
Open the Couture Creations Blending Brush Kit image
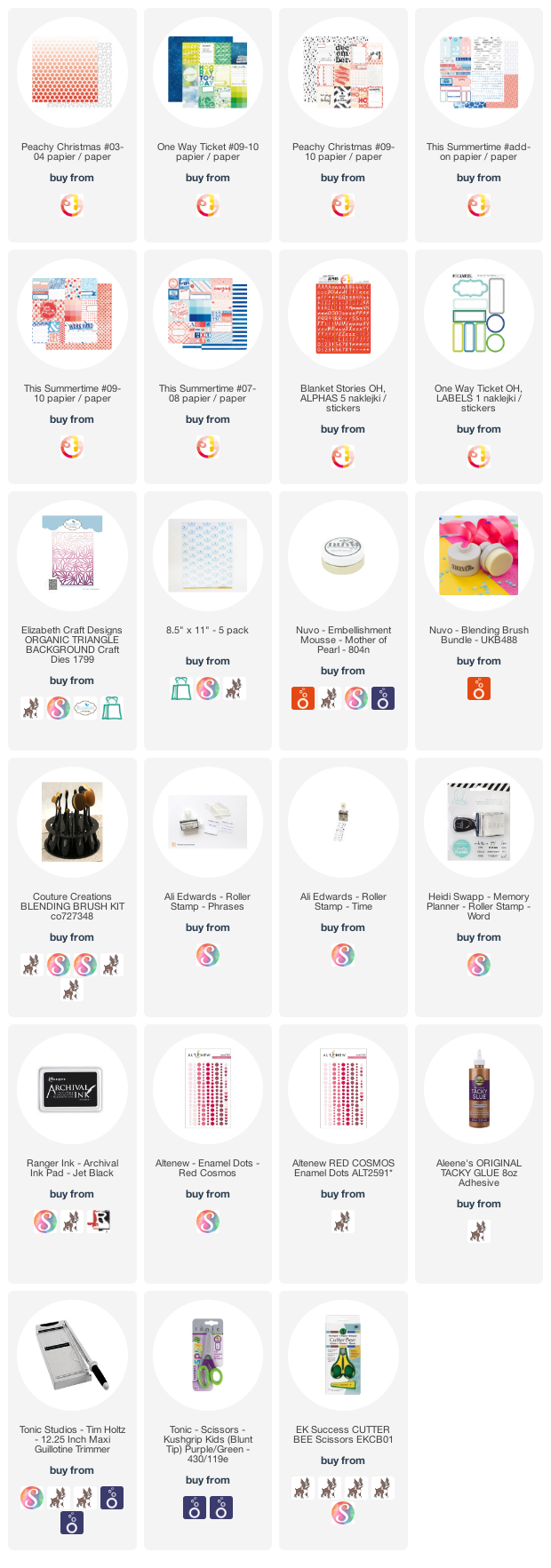point(72,823)
